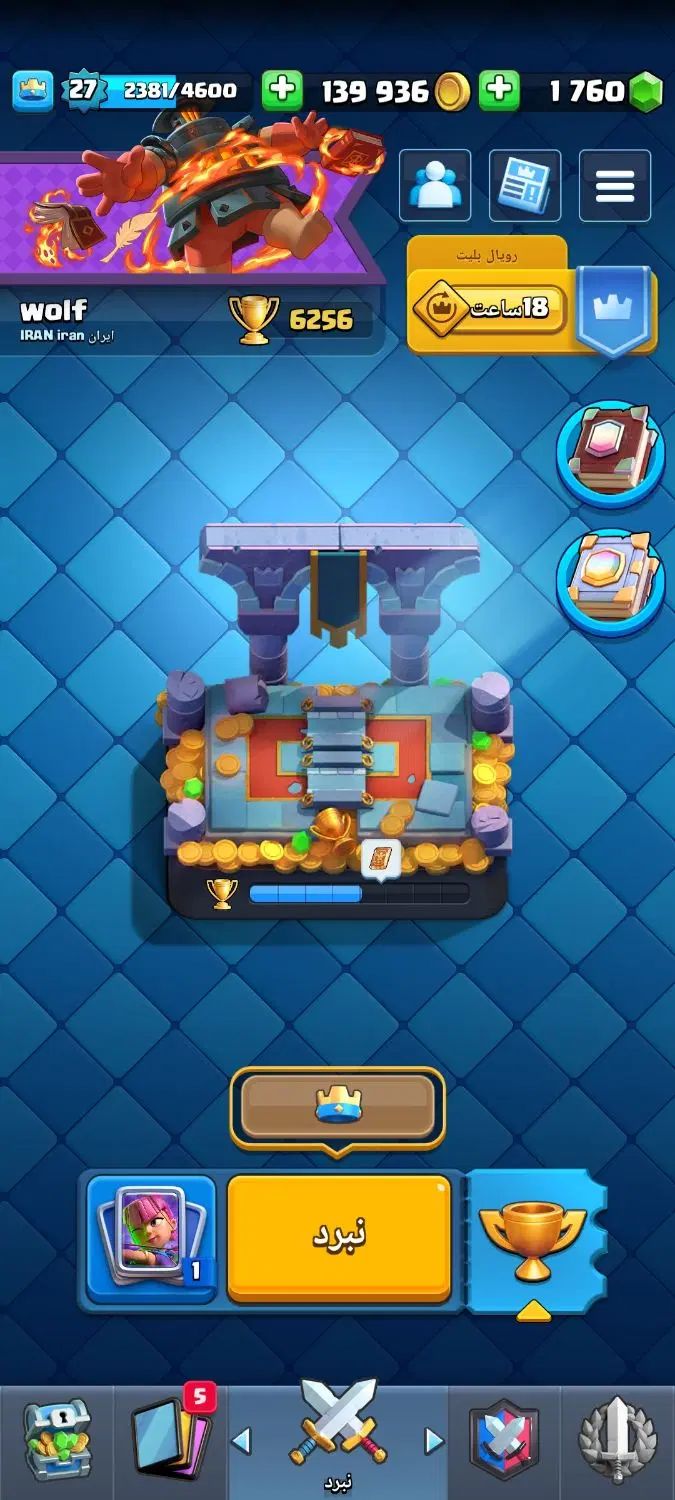Viewport: 675px width, 1500px height.
Task: Open the friends icon
Action: (435, 185)
